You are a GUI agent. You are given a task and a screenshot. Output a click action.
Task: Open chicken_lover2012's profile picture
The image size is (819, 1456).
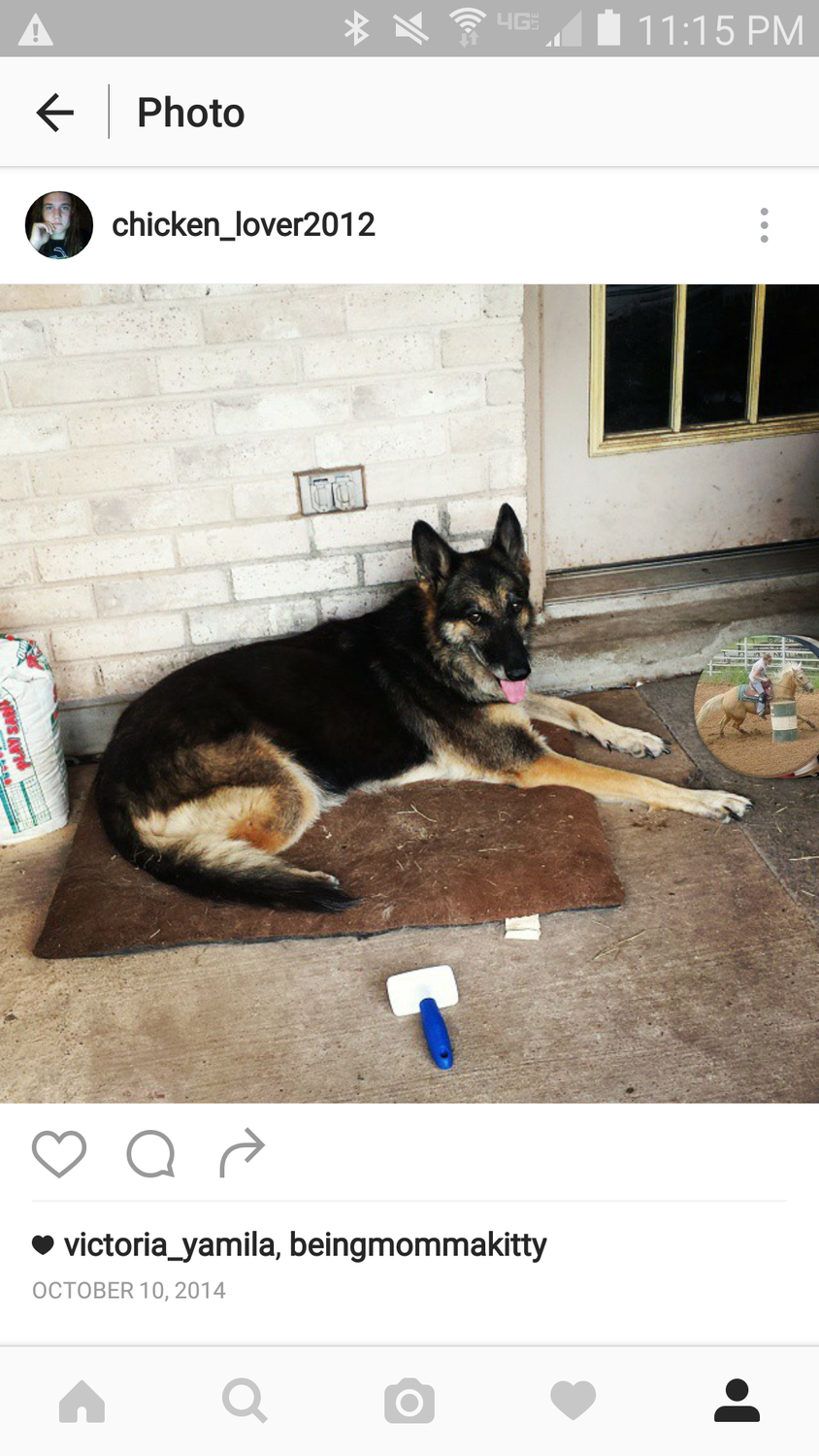click(x=59, y=225)
